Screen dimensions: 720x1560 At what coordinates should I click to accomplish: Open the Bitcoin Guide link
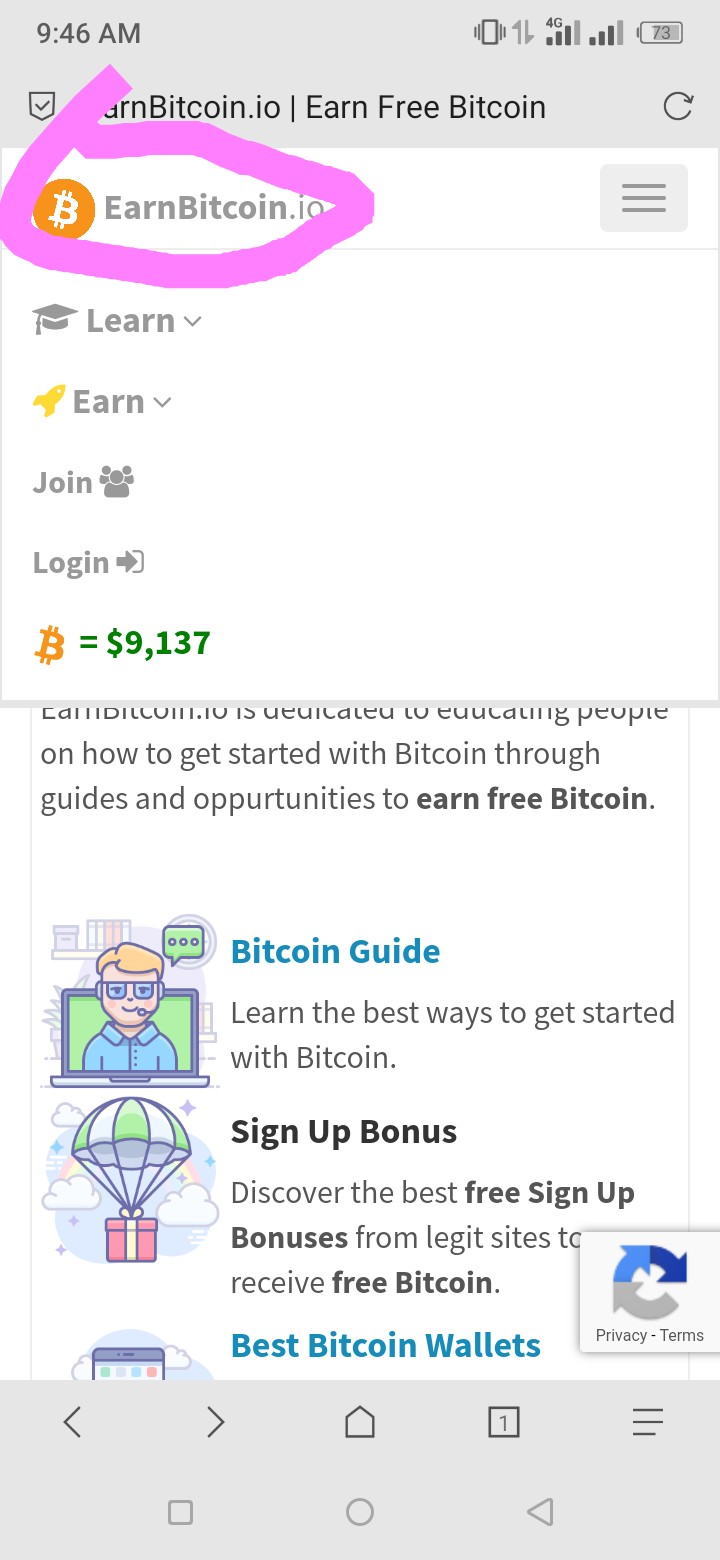coord(335,951)
